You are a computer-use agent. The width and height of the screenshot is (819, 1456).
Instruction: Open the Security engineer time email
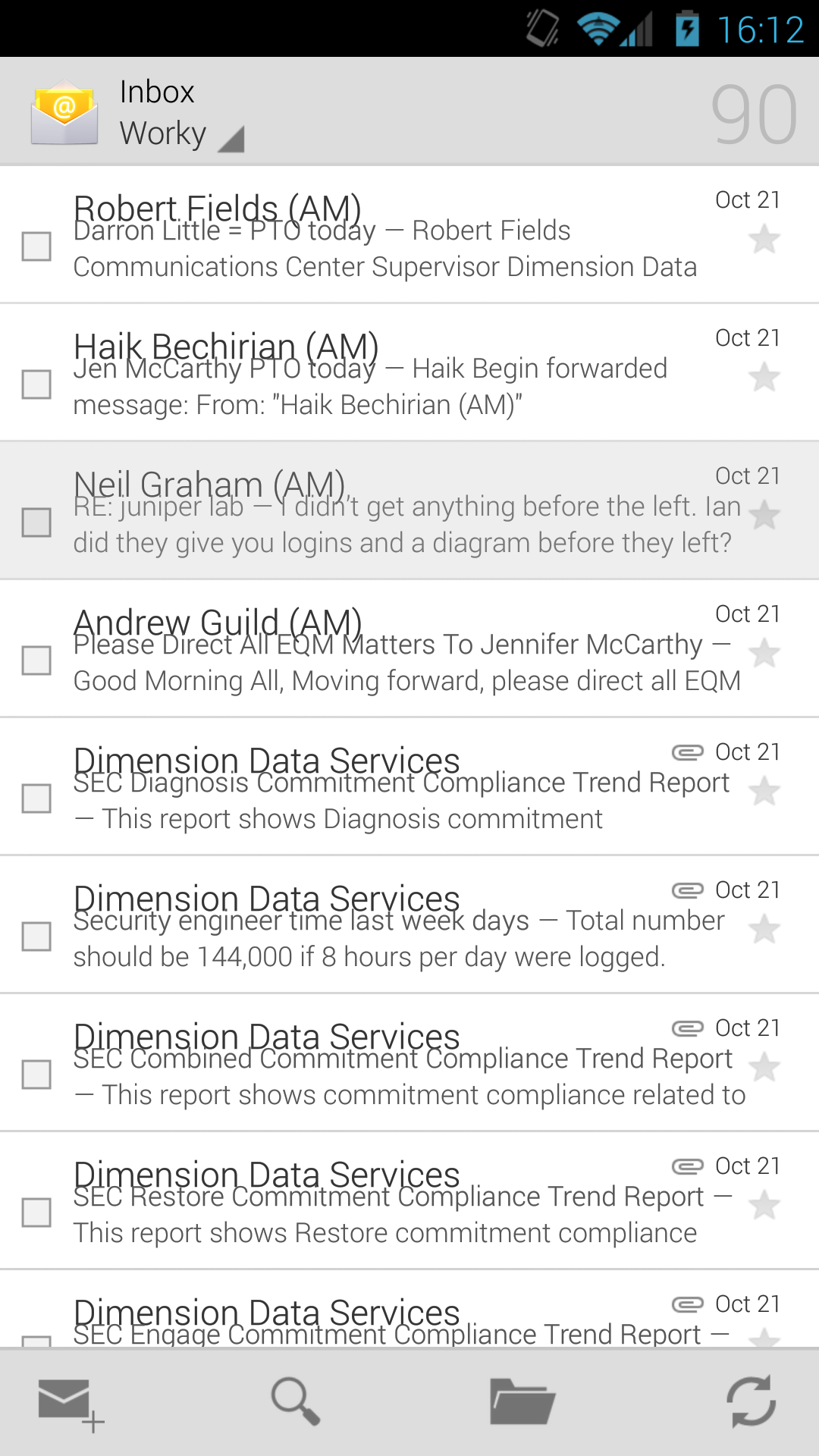point(409,925)
